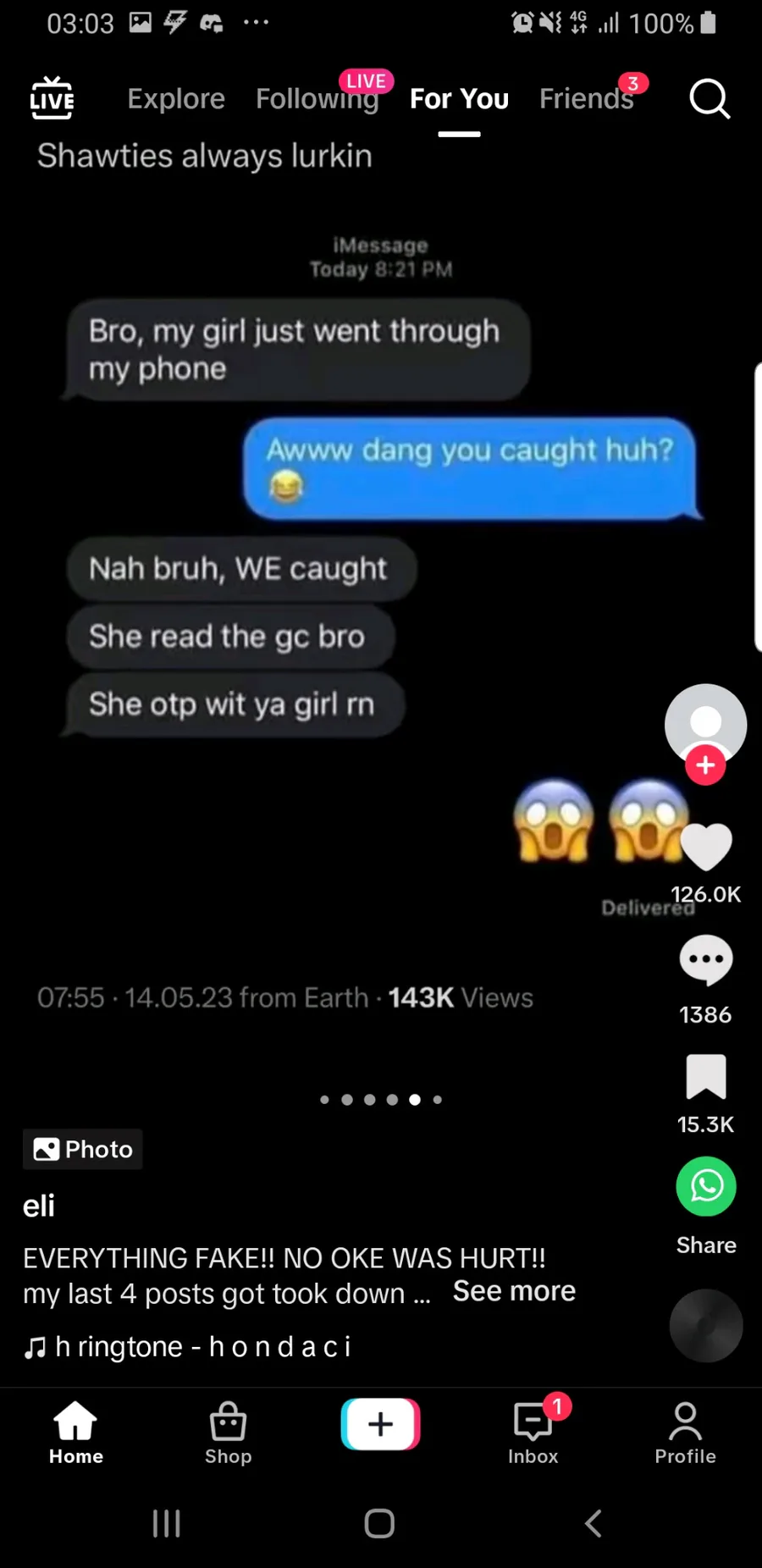Viewport: 762px width, 1568px height.
Task: Open the Inbox tab
Action: click(x=533, y=1433)
